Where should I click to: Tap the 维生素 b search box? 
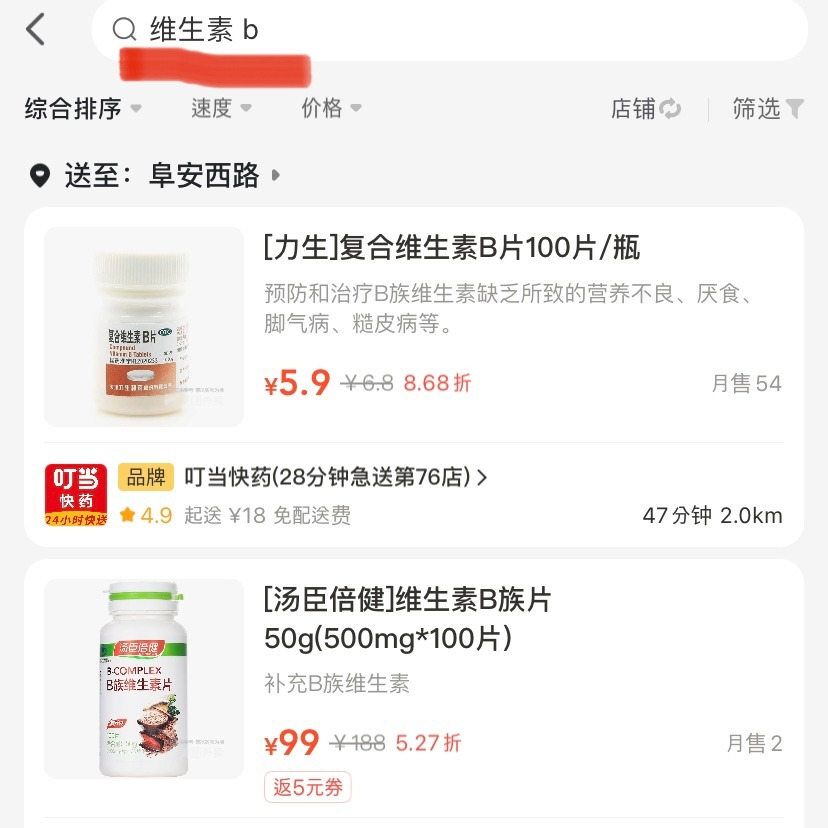[x=450, y=30]
